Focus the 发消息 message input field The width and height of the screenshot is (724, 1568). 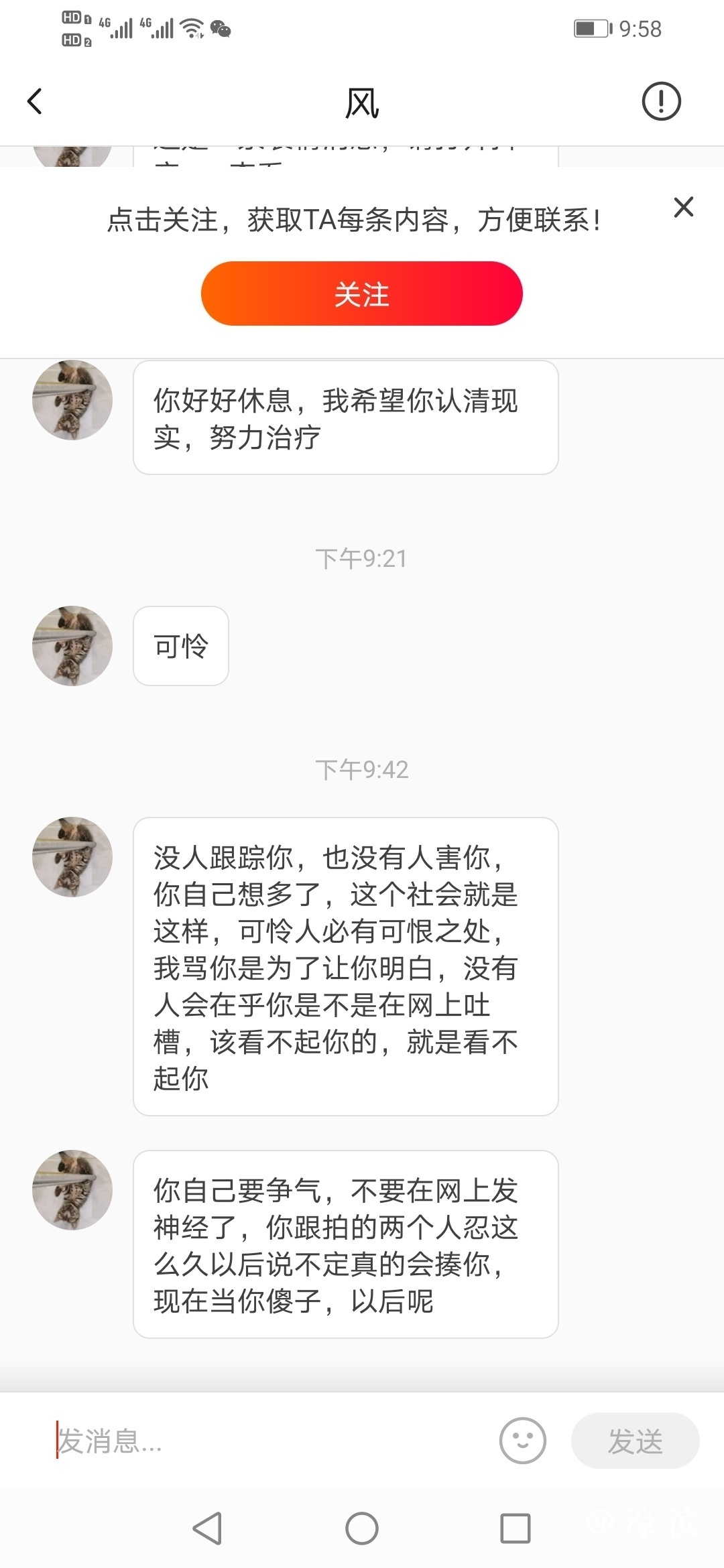268,1441
